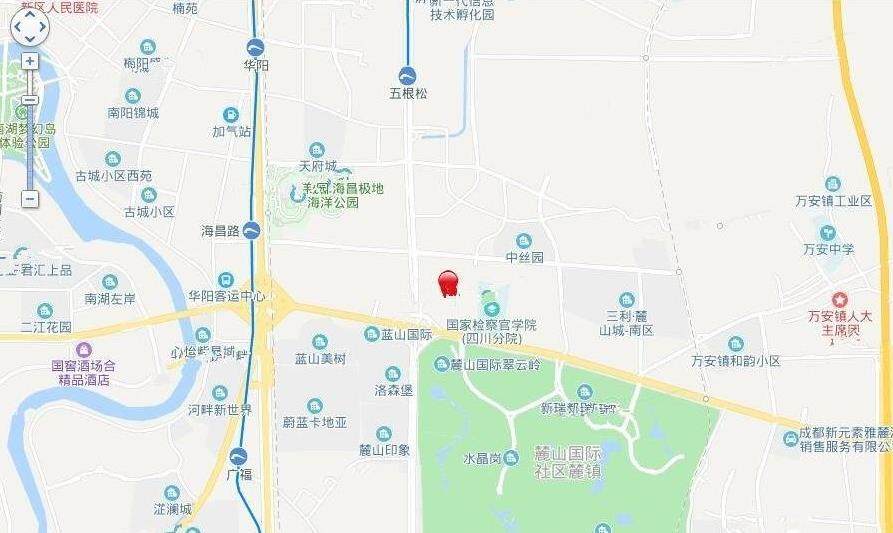Zoom in with the plus button
Screen dimensions: 893x533
click(x=30, y=61)
